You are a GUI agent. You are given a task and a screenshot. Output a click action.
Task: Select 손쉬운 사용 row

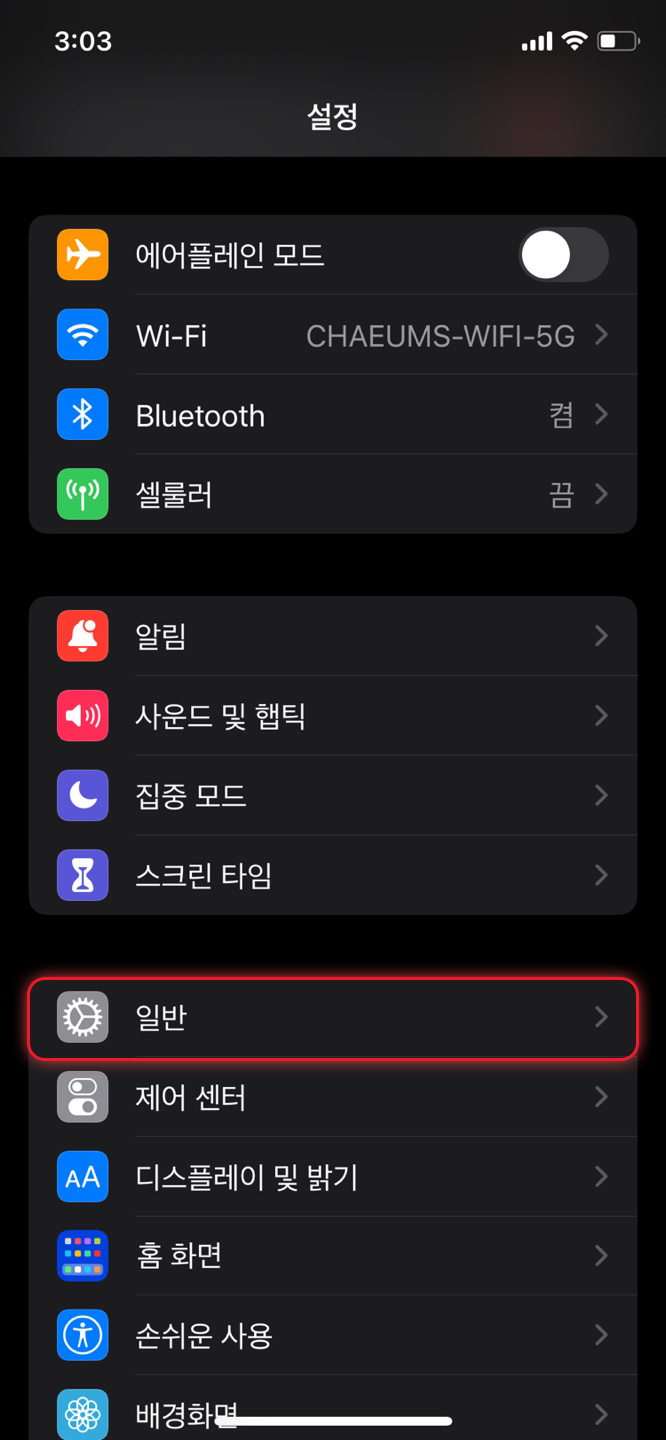point(333,1335)
